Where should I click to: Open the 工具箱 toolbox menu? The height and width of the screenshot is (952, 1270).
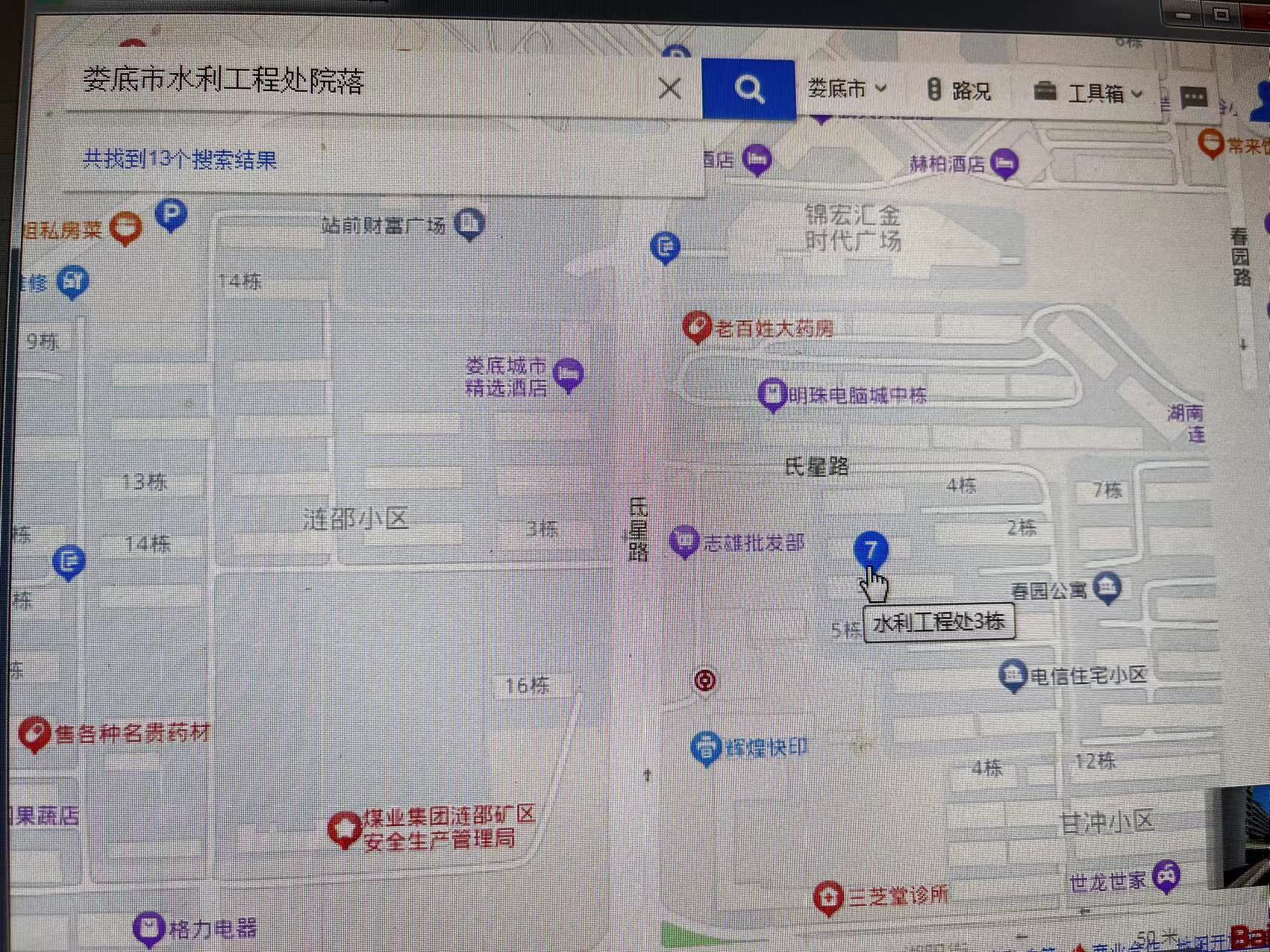(x=1088, y=93)
